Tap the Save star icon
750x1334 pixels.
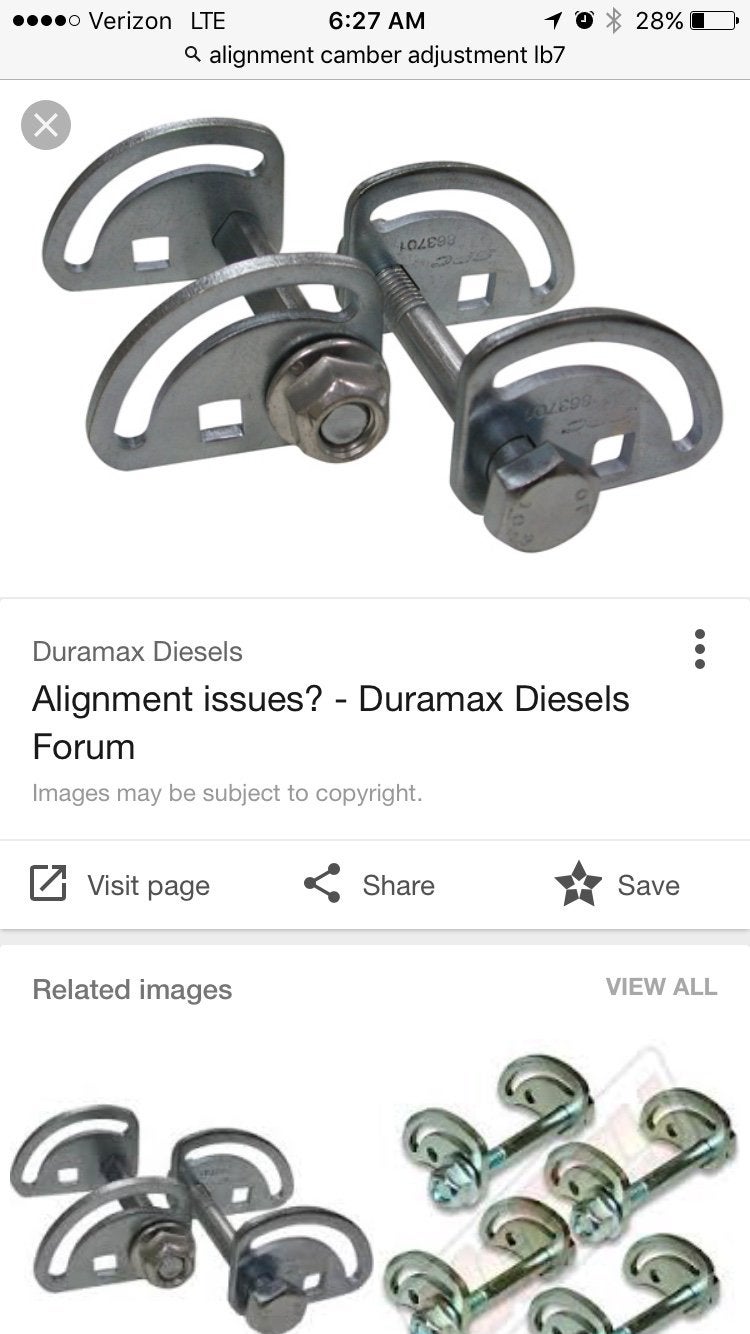click(578, 884)
